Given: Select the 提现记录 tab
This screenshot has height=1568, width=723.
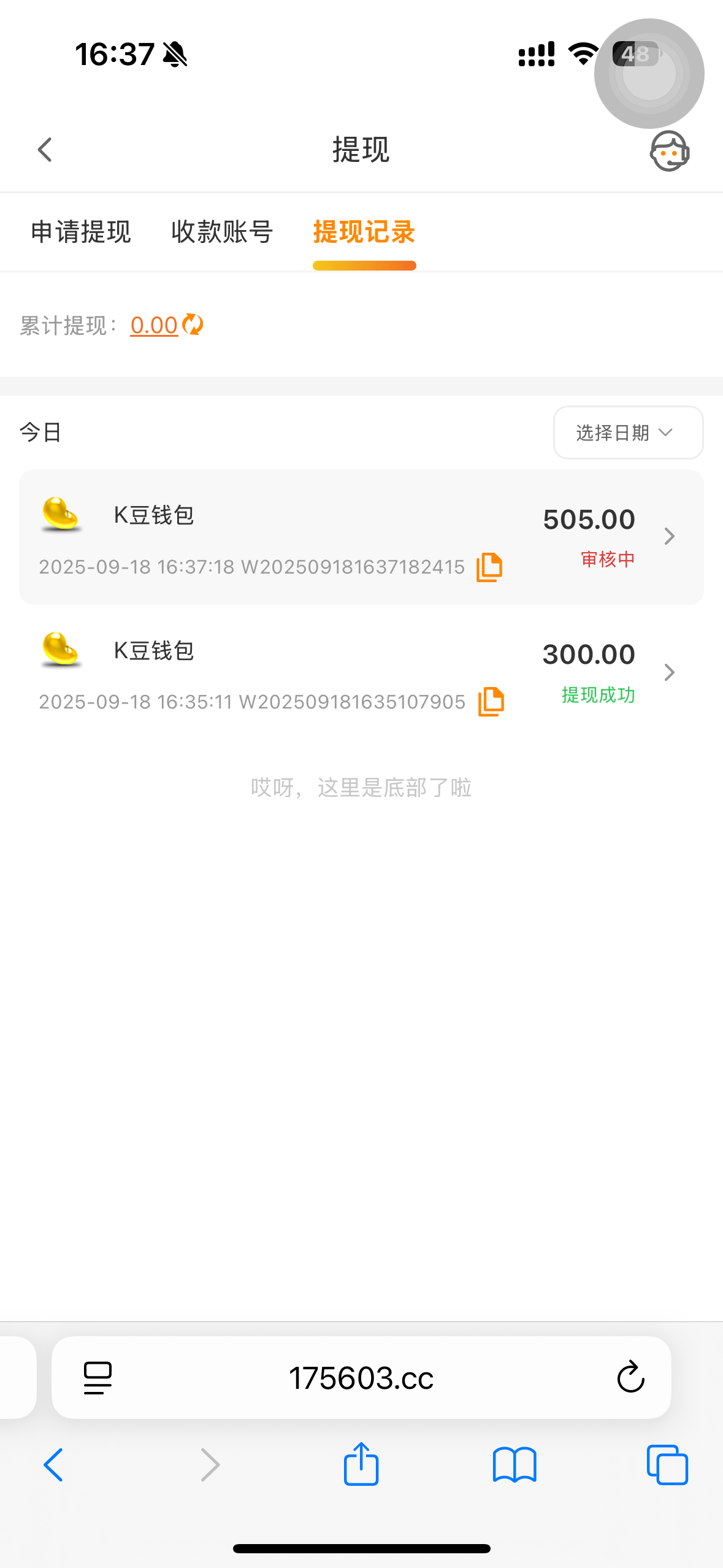Looking at the screenshot, I should point(364,233).
